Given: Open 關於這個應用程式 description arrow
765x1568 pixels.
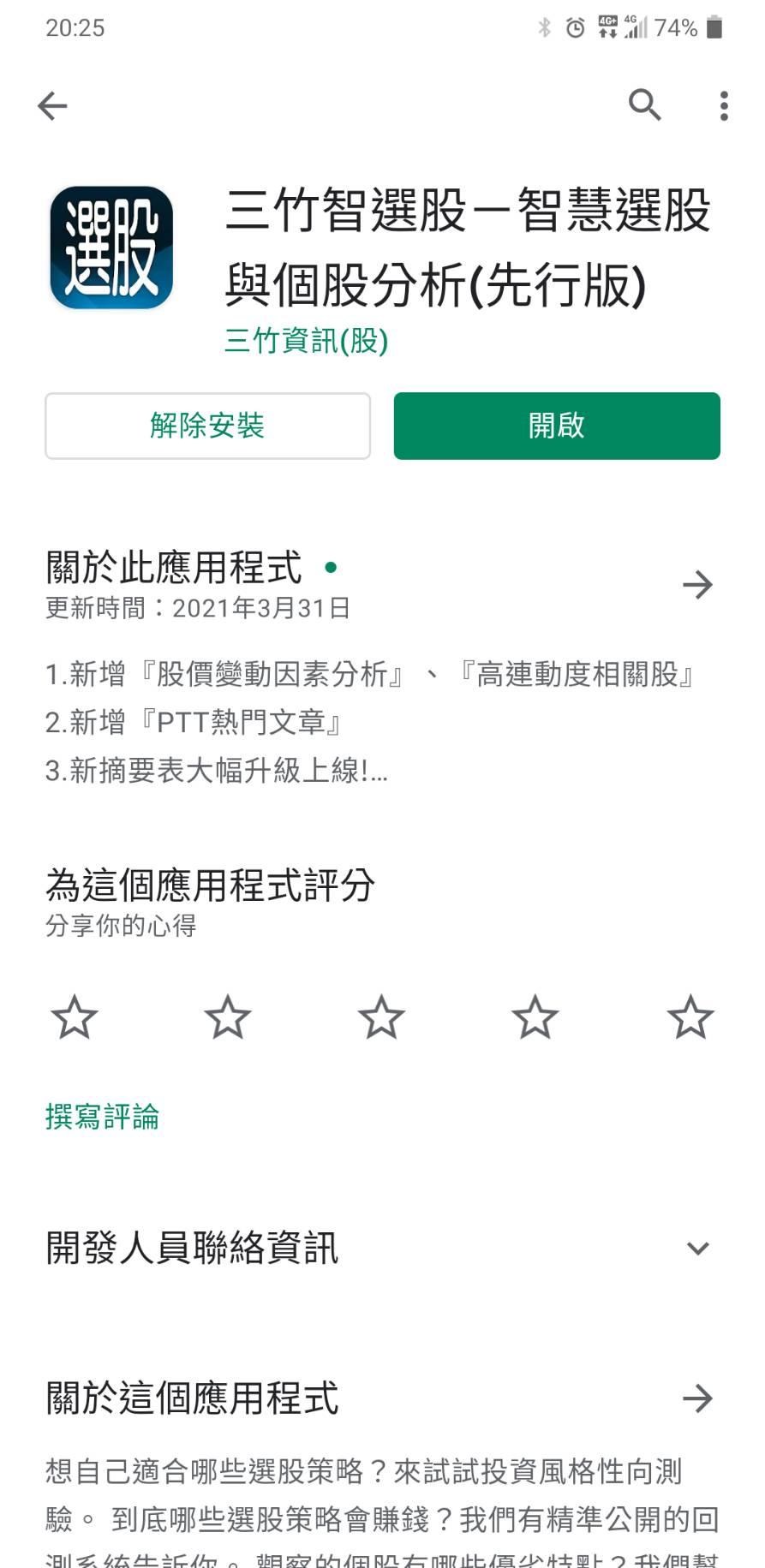Looking at the screenshot, I should (x=698, y=1398).
